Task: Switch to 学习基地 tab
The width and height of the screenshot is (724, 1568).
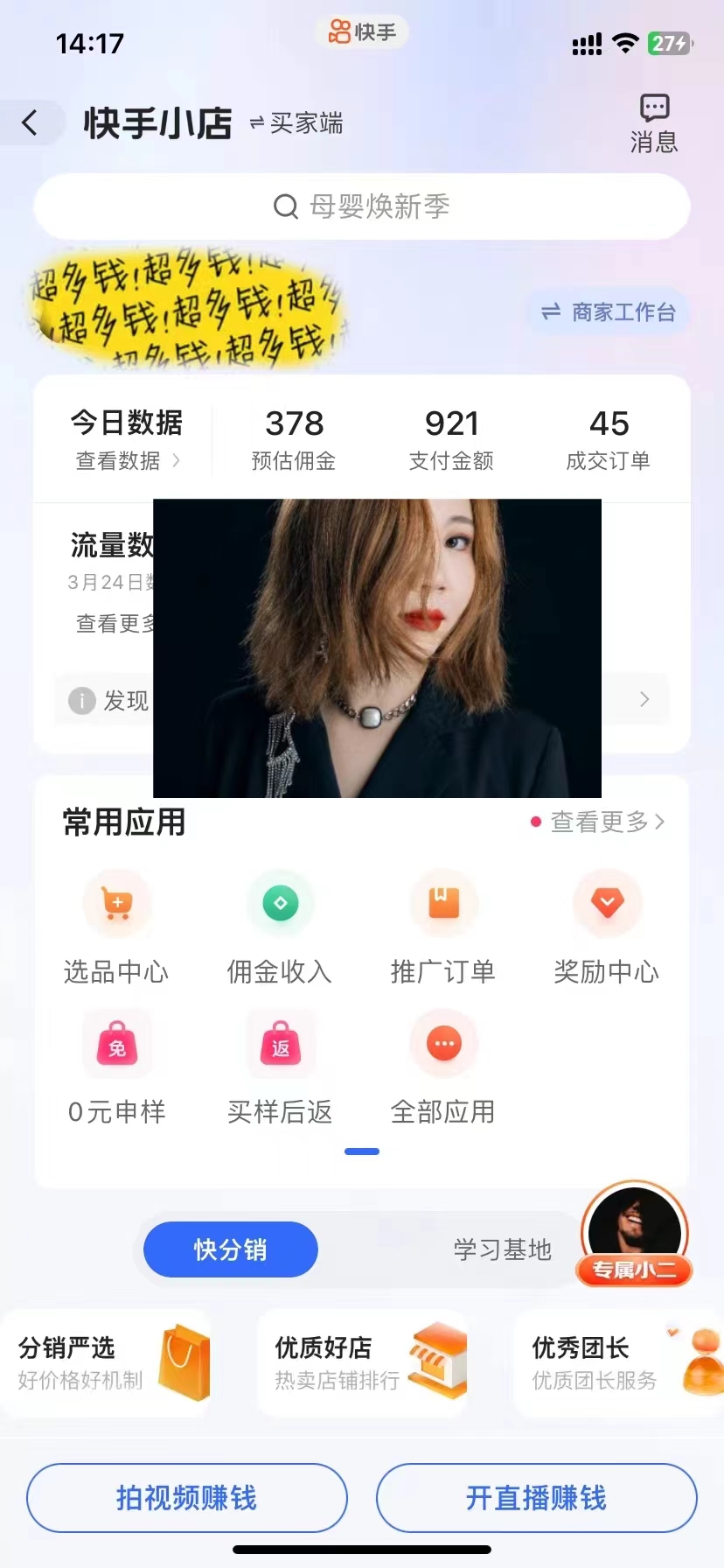Action: pyautogui.click(x=502, y=1249)
